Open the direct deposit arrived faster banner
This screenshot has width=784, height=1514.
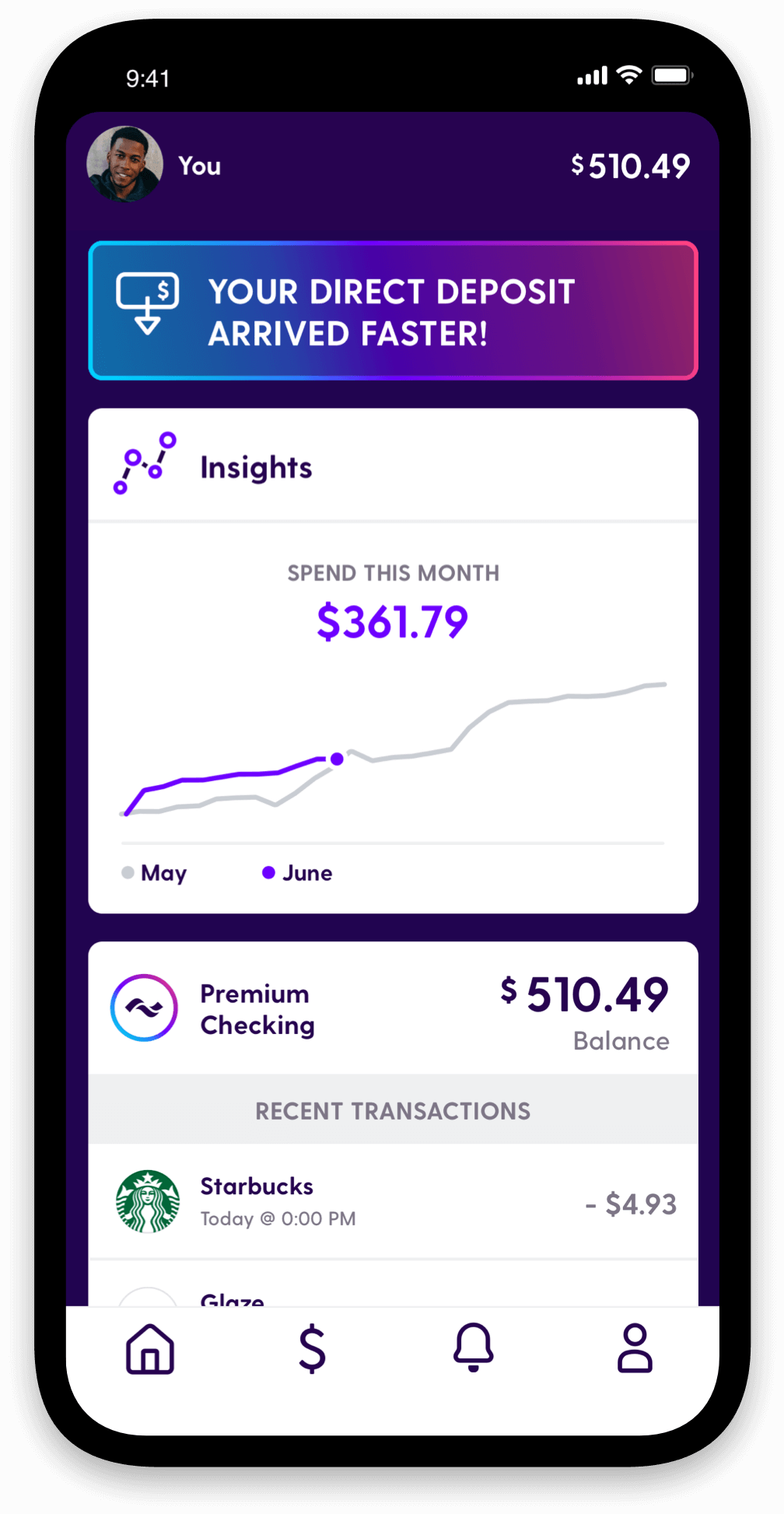[393, 311]
